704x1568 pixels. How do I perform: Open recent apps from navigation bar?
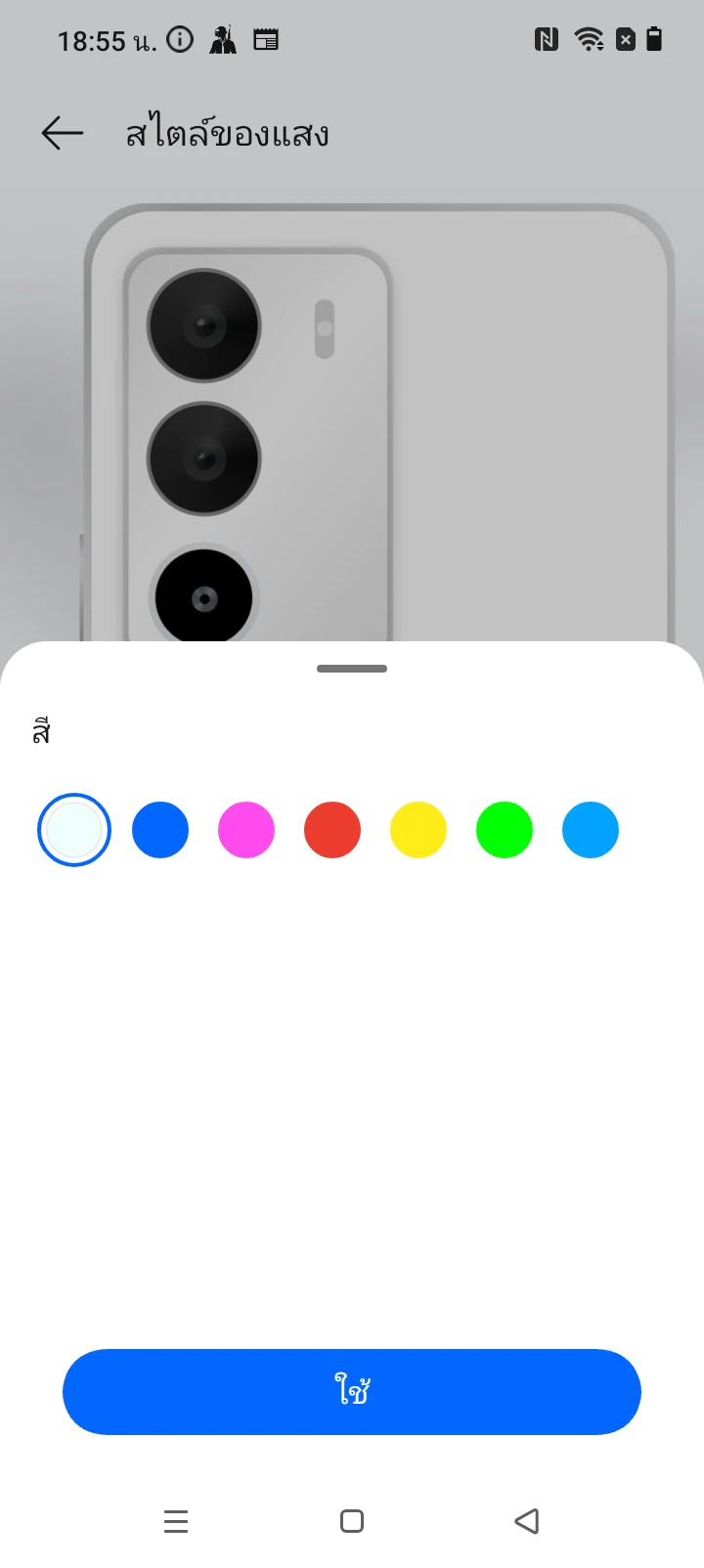pos(176,1521)
